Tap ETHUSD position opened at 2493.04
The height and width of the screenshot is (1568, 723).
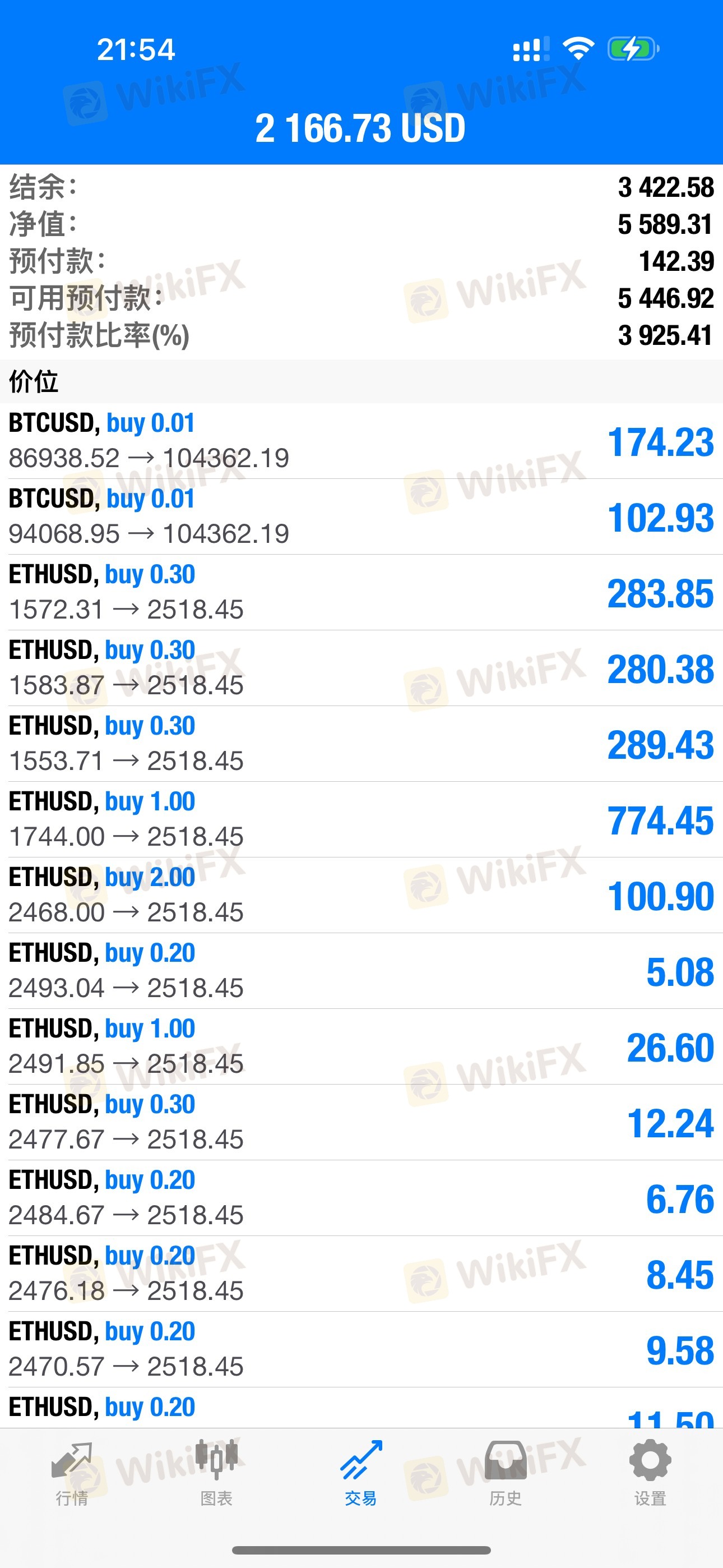pyautogui.click(x=361, y=971)
